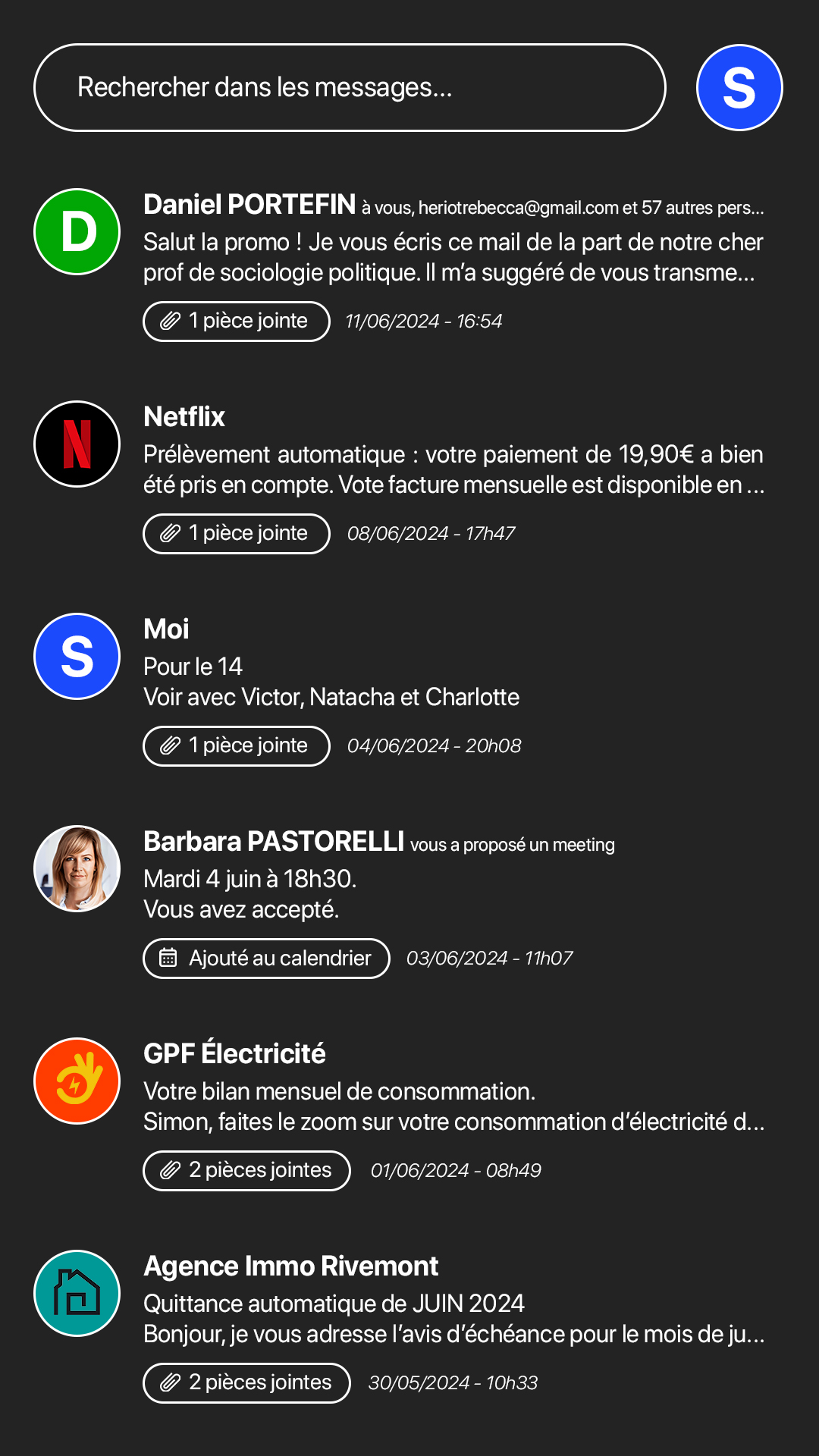The height and width of the screenshot is (1456, 819).
Task: View the attachment in the Moi message
Action: (x=237, y=746)
